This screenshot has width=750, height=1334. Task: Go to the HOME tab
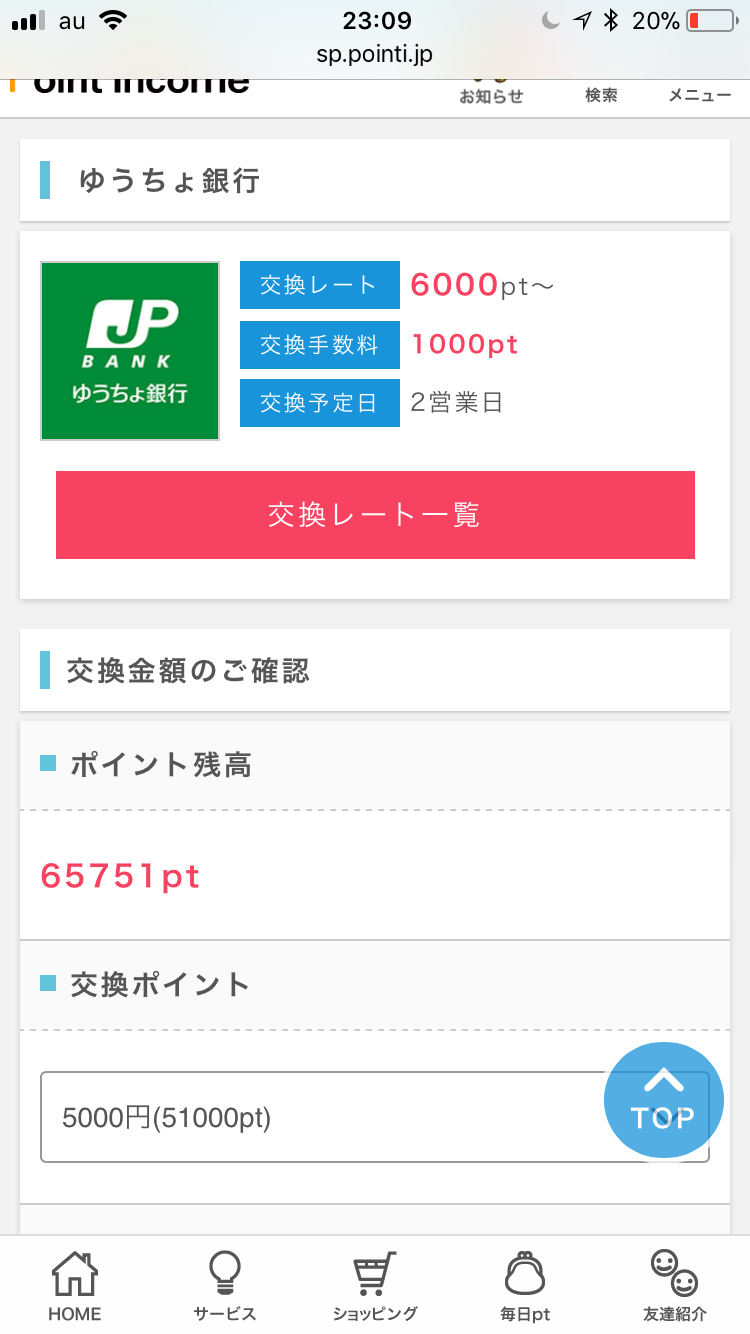click(75, 1286)
